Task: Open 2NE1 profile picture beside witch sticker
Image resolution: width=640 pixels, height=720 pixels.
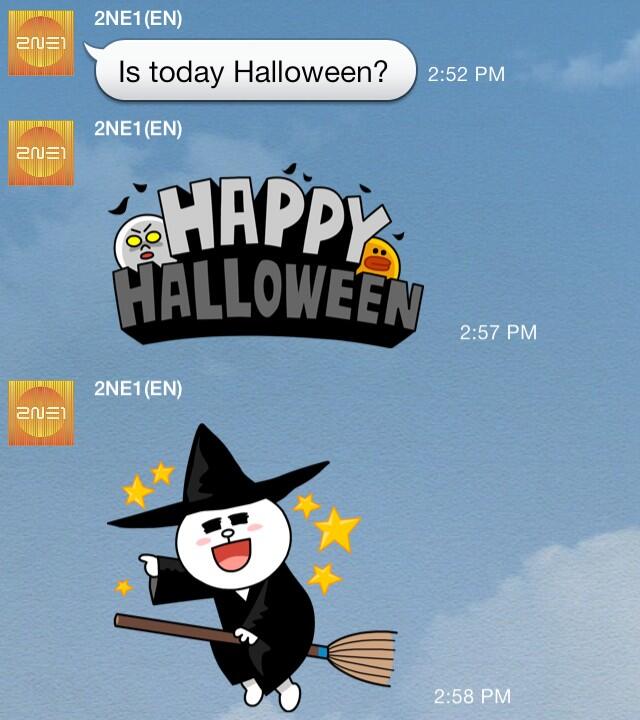Action: coord(41,412)
